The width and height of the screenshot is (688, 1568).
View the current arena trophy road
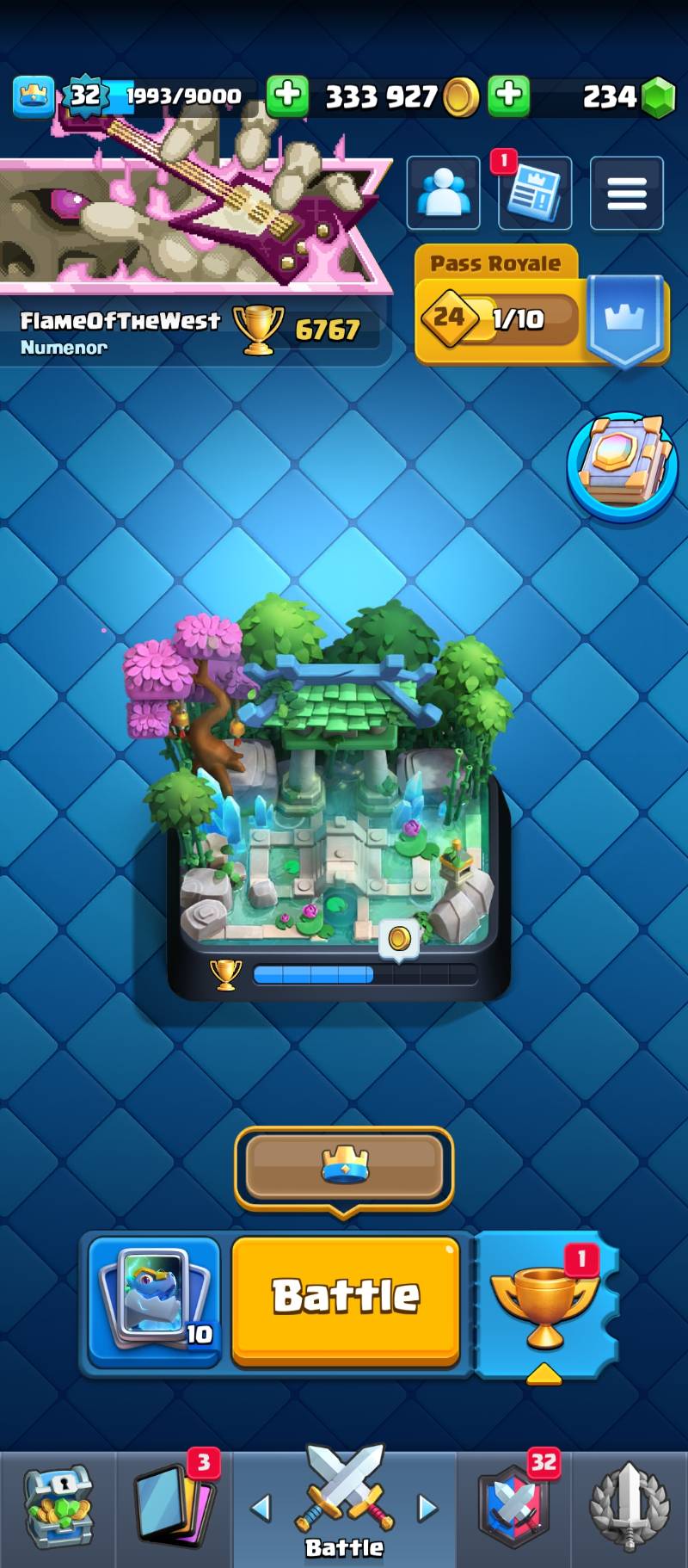pyautogui.click(x=340, y=800)
